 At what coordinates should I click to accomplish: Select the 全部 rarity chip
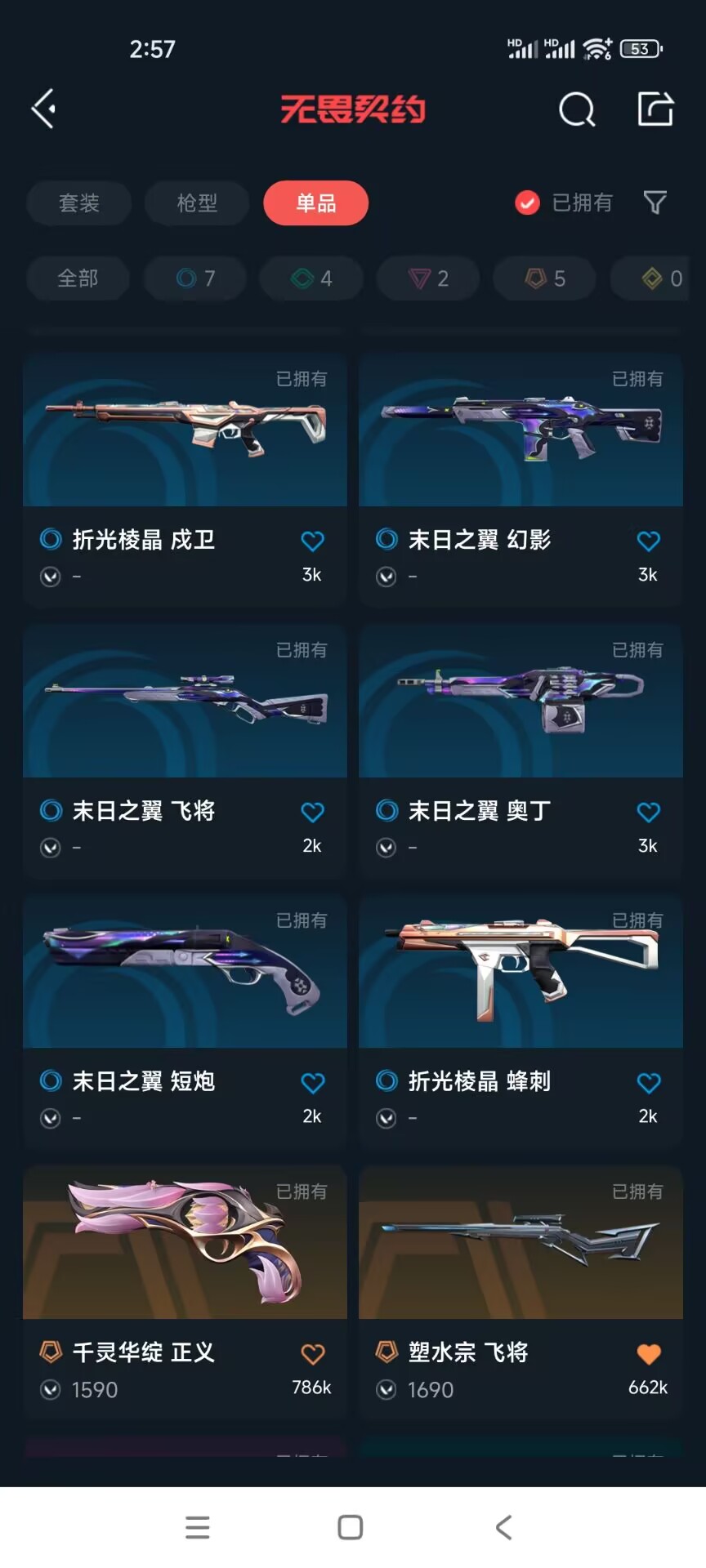[78, 278]
